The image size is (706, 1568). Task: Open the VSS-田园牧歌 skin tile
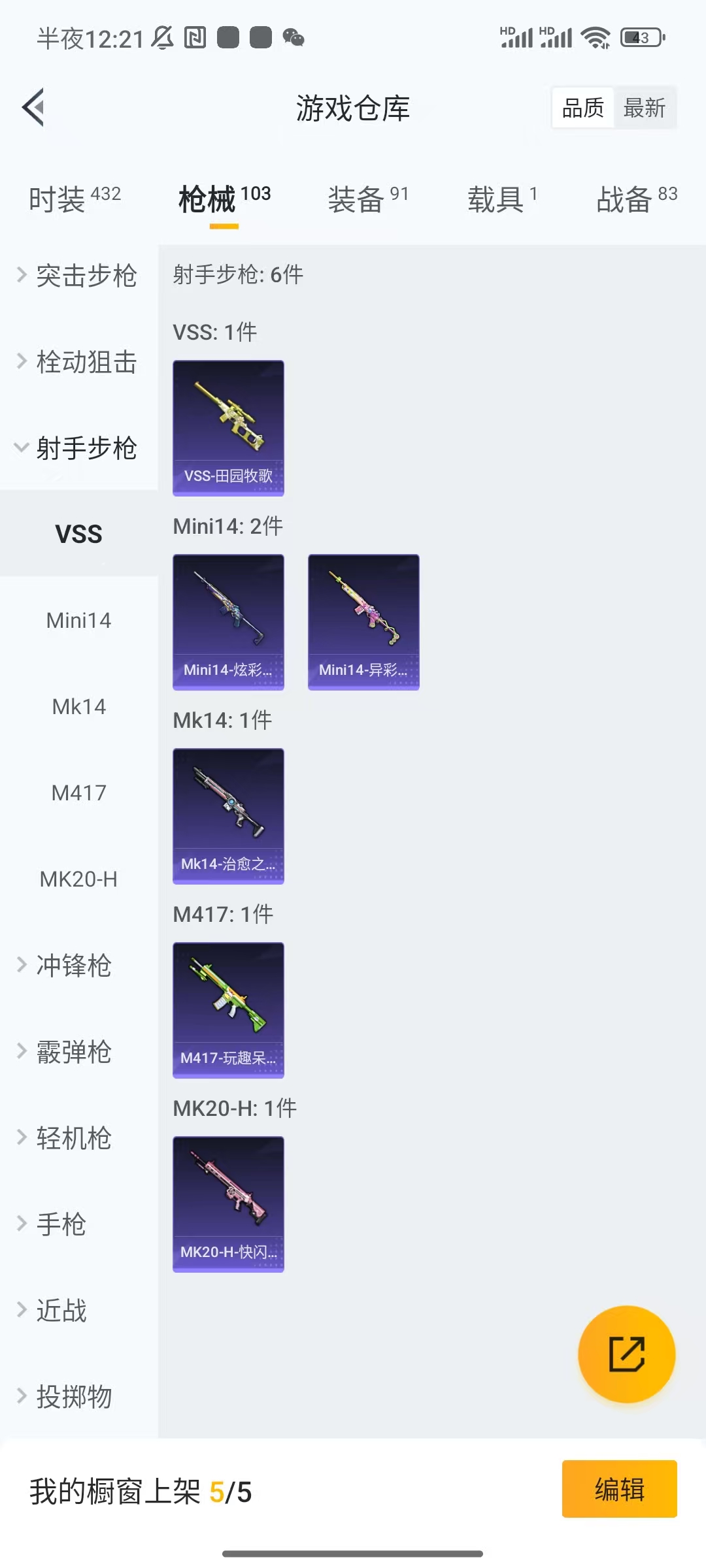tap(228, 428)
